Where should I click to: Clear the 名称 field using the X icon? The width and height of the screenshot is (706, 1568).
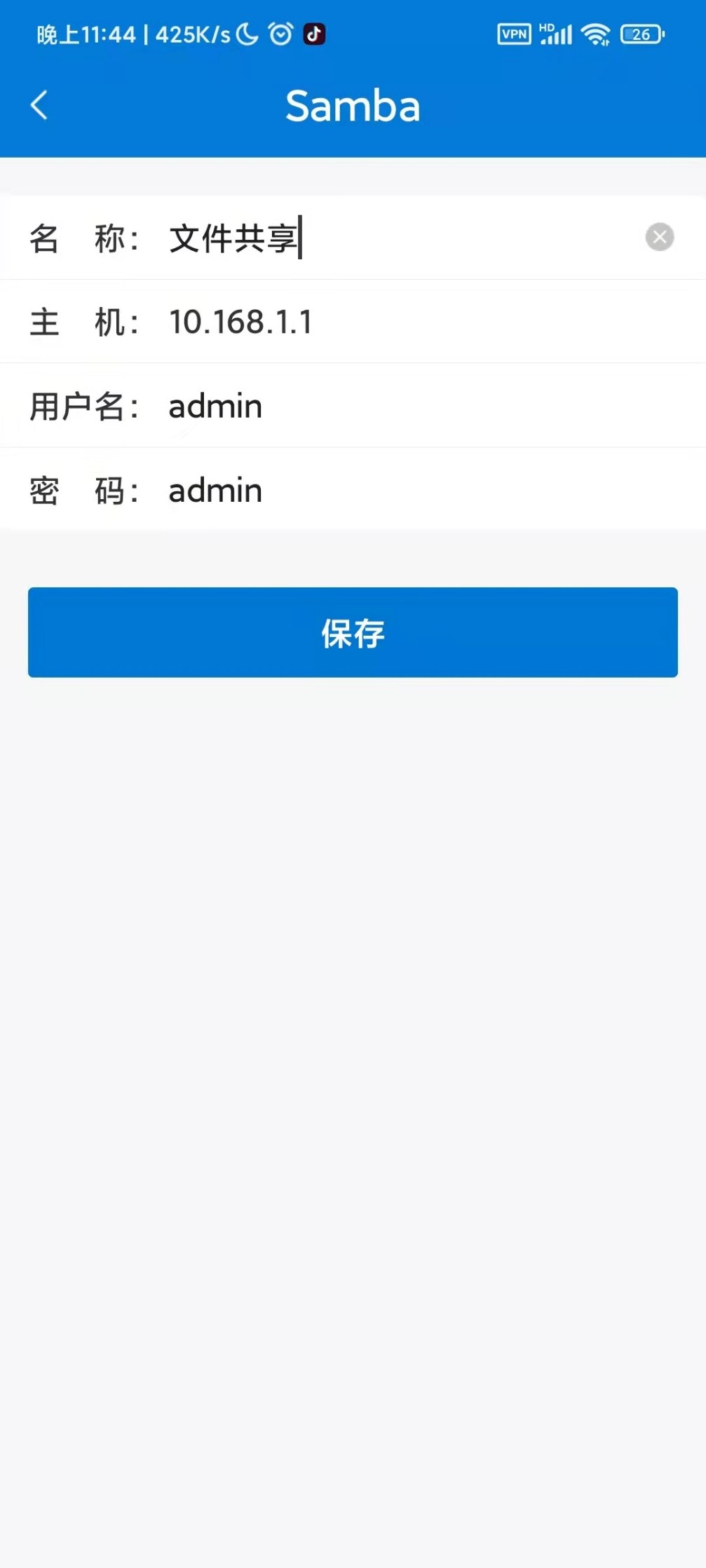660,237
